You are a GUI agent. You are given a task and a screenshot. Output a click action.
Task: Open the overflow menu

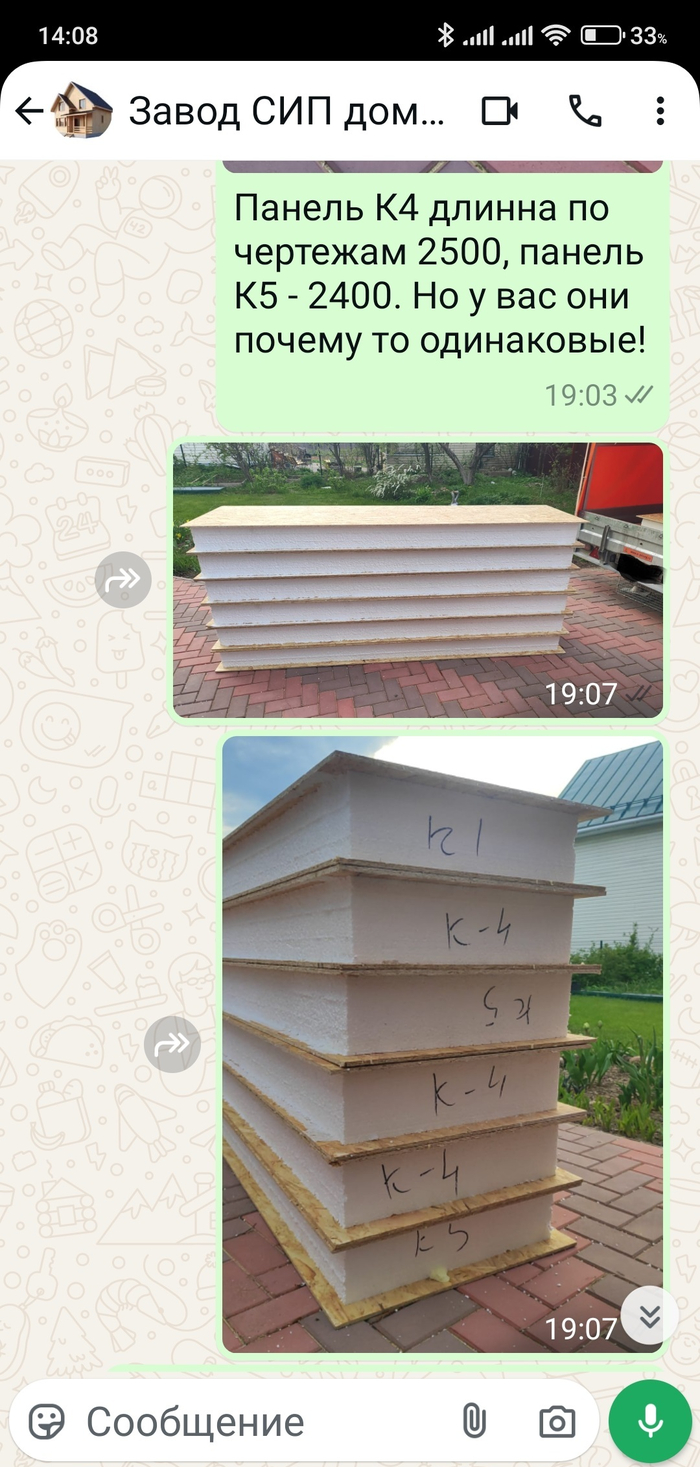click(x=660, y=111)
